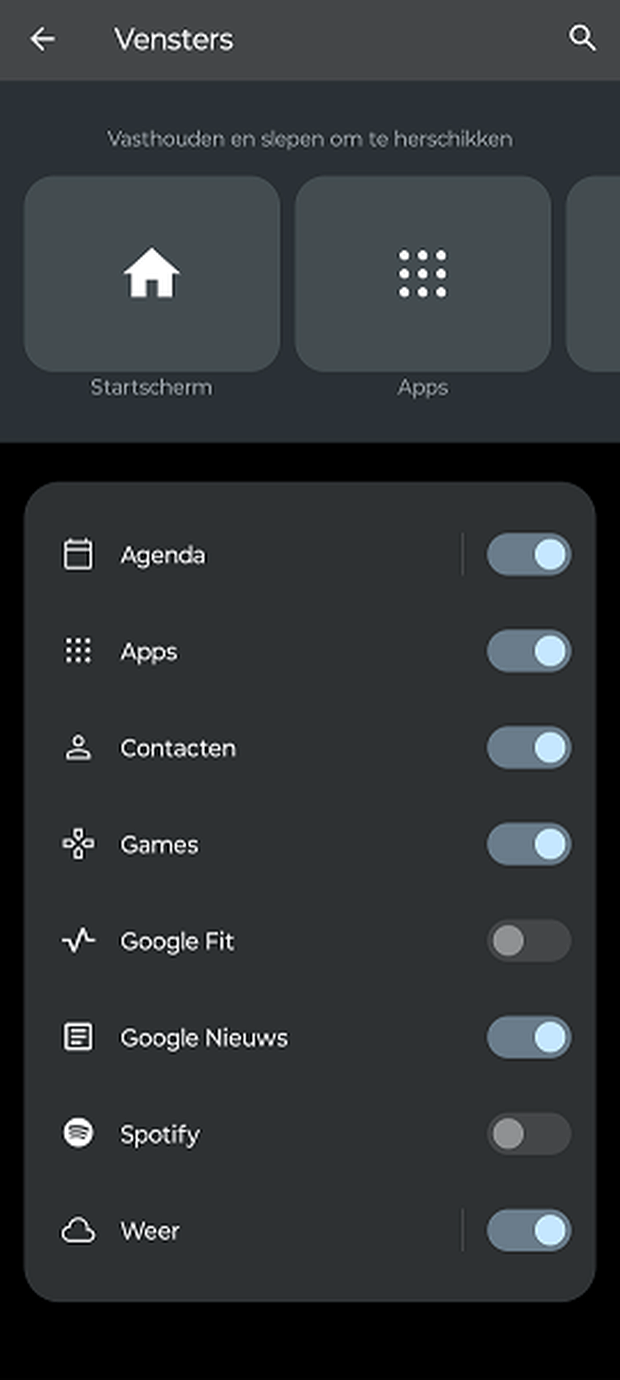
Task: Open Agenda window settings
Action: pos(250,555)
